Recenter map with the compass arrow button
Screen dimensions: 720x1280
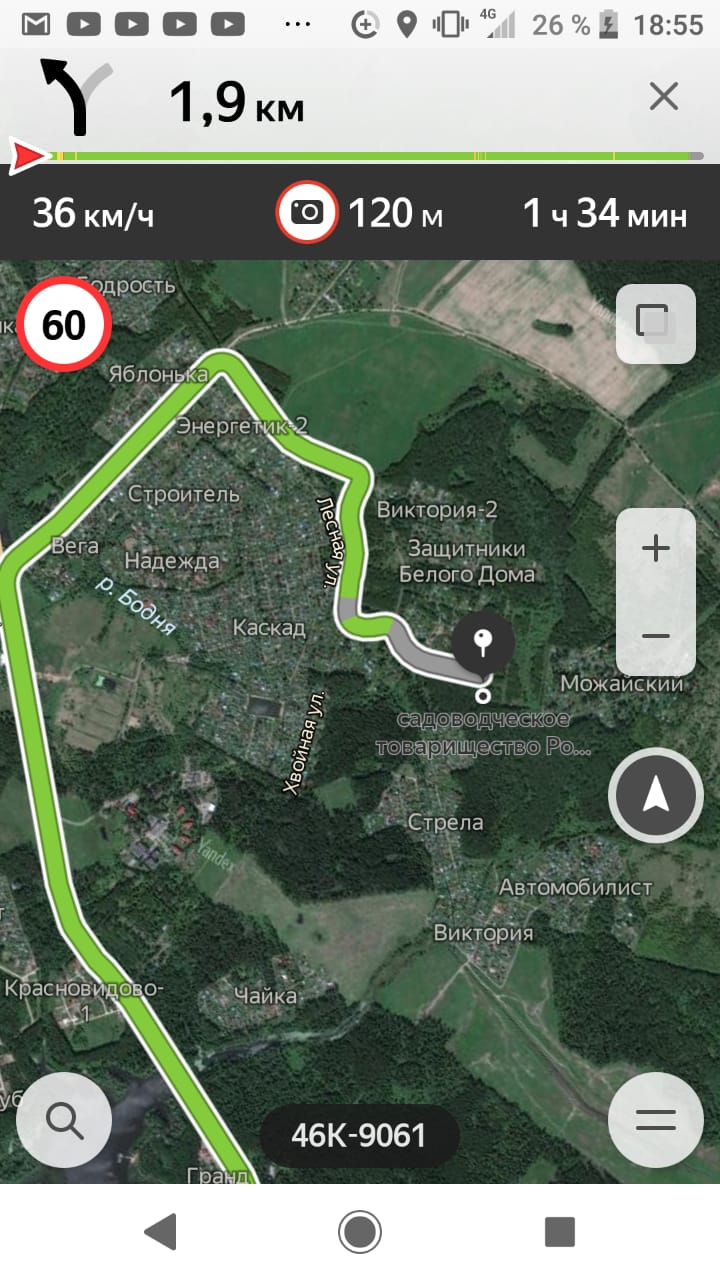pos(655,796)
